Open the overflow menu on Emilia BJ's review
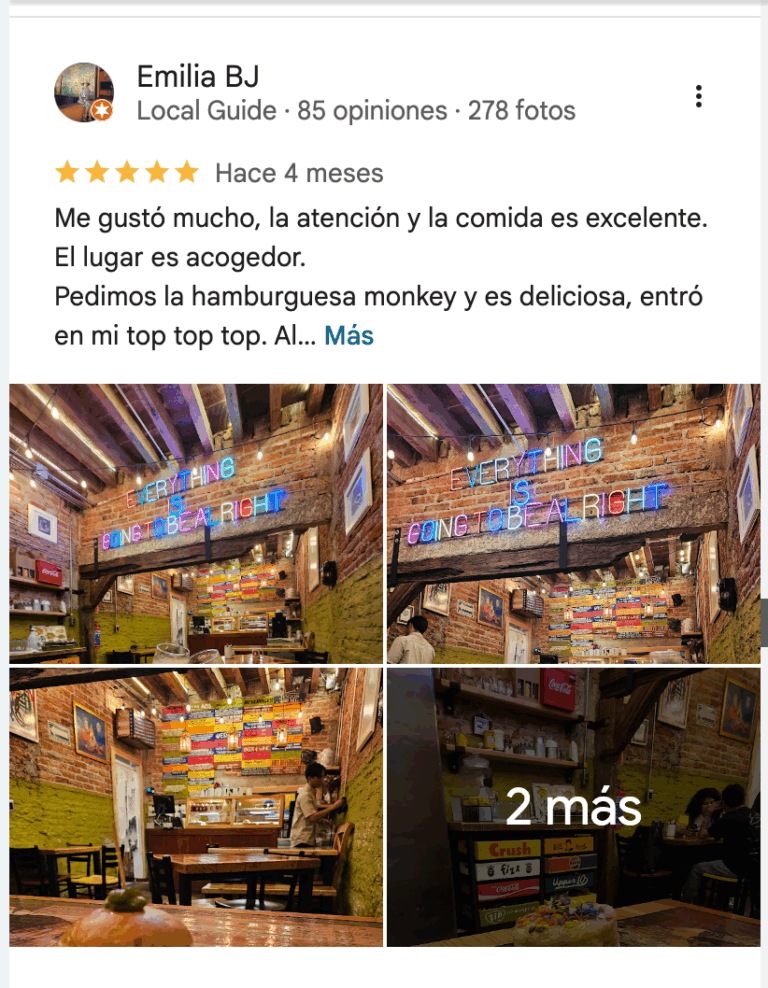 698,96
